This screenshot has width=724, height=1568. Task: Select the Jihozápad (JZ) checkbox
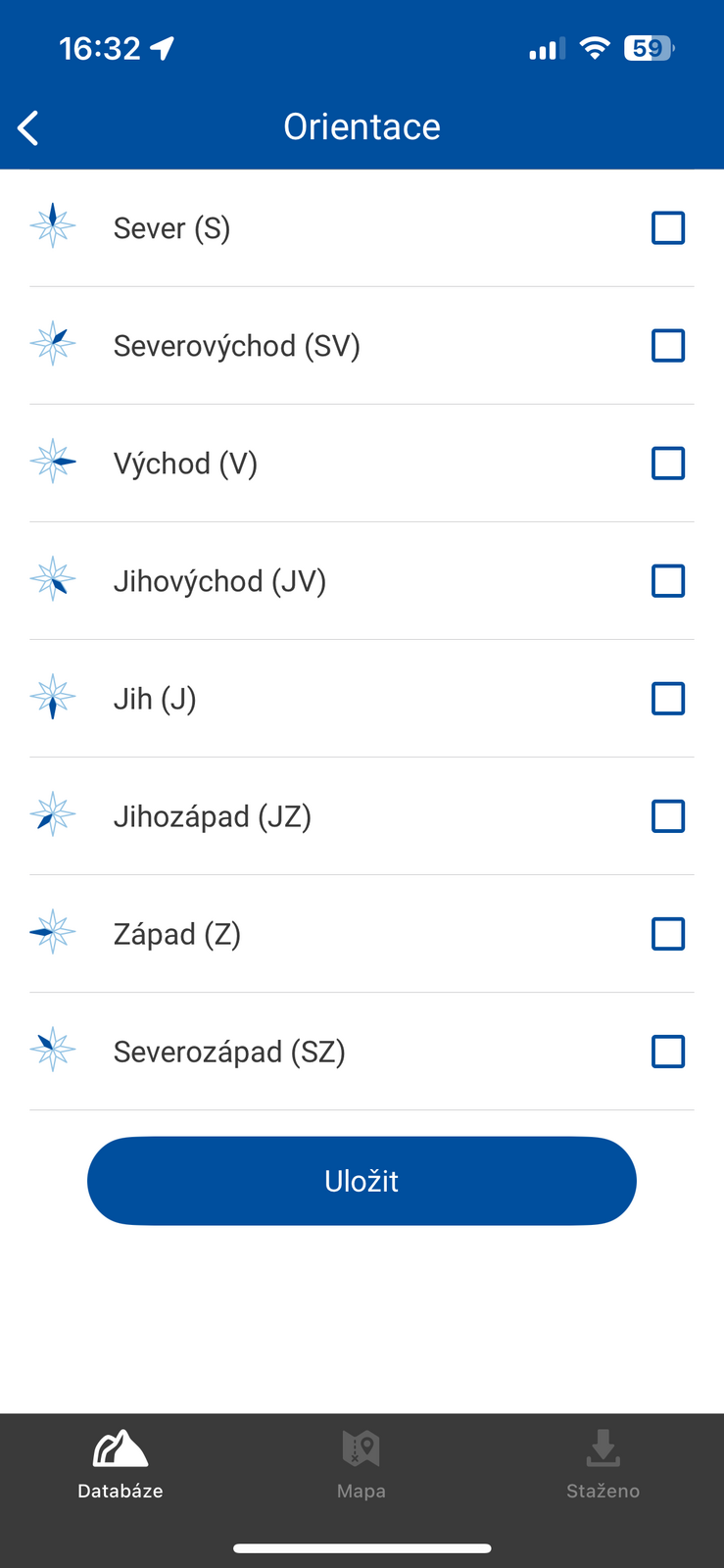[668, 816]
